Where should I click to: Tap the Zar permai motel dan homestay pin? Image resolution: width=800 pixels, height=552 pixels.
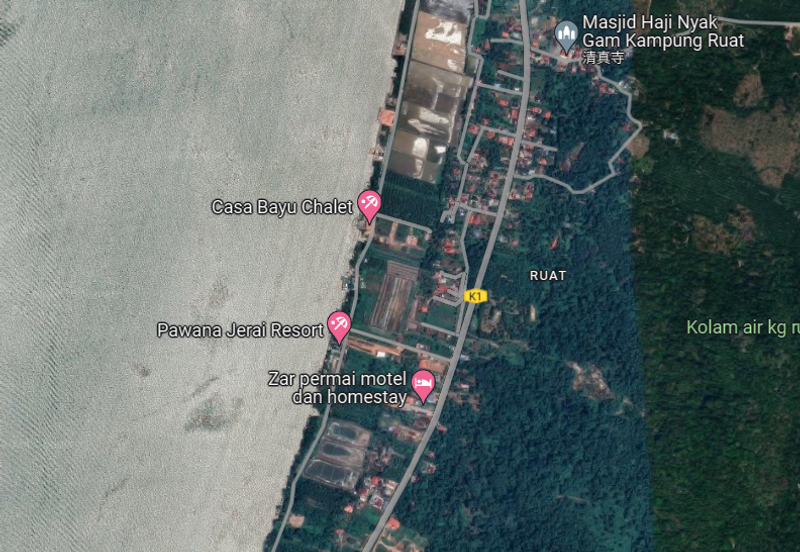click(x=424, y=384)
